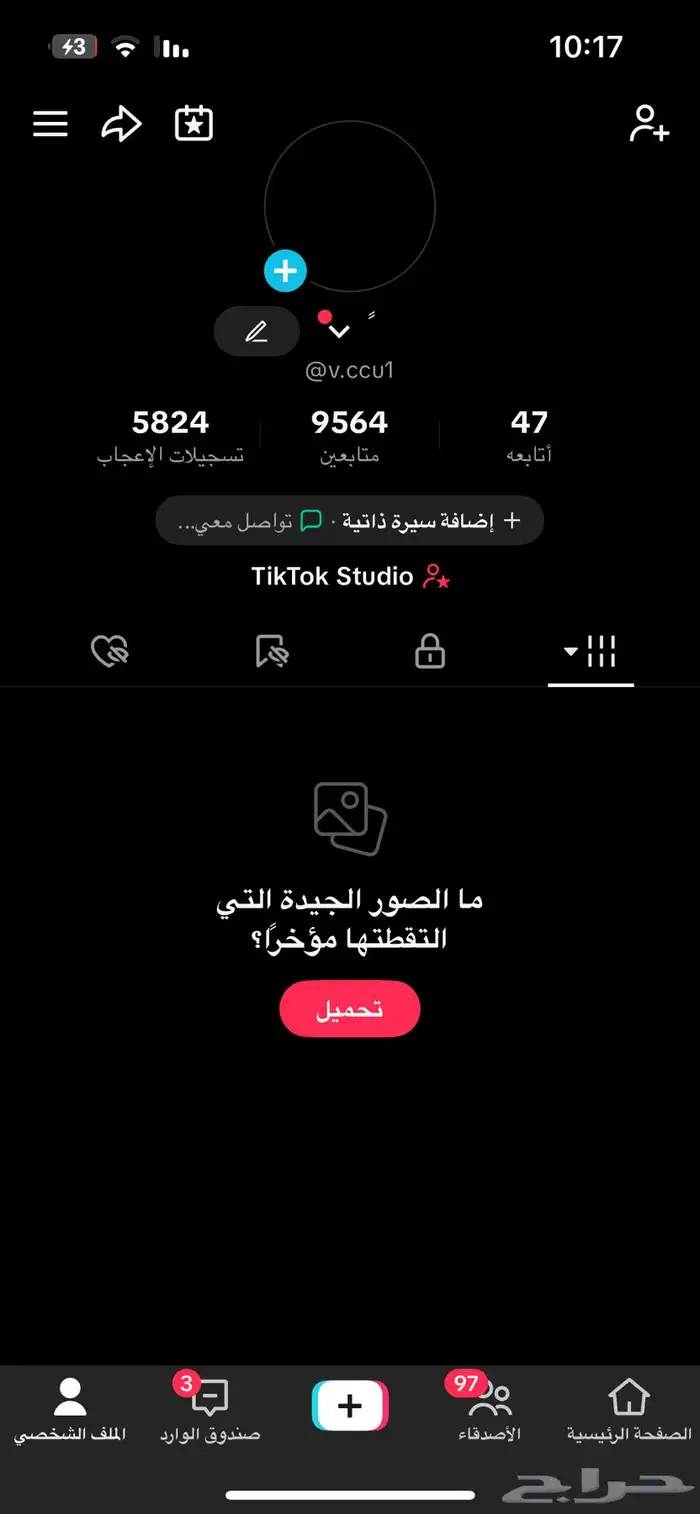Add a profile photo with the plus badge
The height and width of the screenshot is (1514, 700).
tap(285, 271)
